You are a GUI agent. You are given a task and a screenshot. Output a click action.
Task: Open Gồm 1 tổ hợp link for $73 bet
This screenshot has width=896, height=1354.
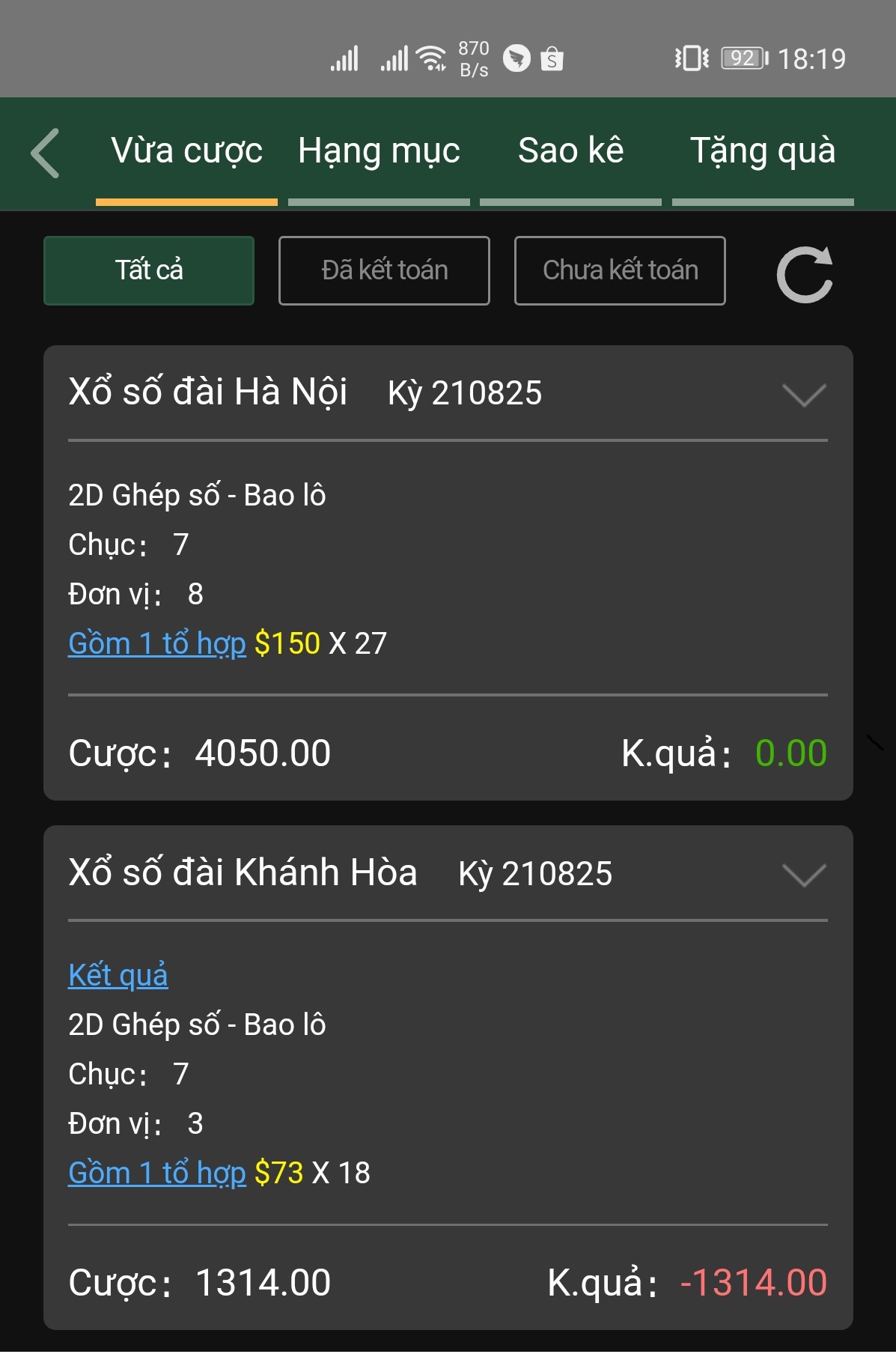click(157, 1173)
